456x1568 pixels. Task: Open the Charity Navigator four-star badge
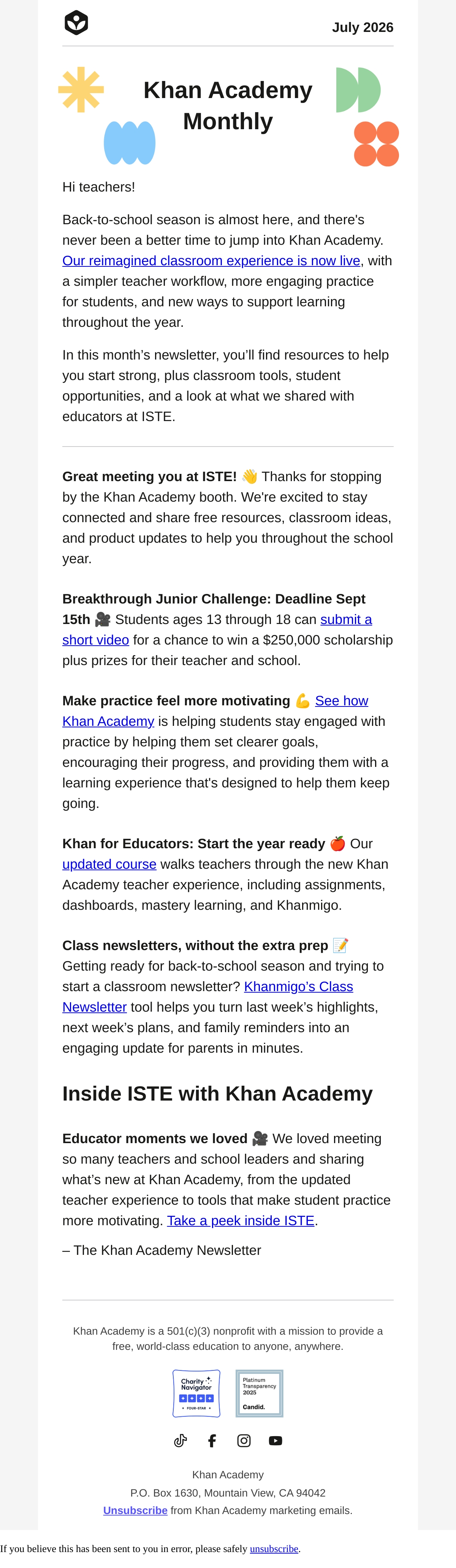coord(196,1393)
